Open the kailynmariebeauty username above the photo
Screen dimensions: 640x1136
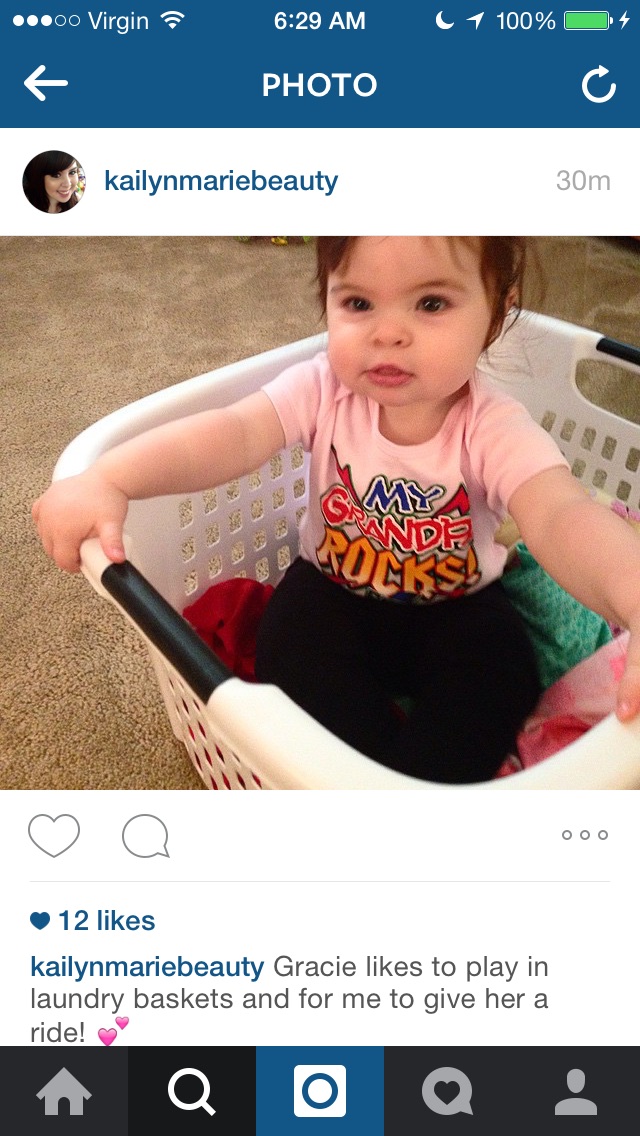pyautogui.click(x=221, y=181)
